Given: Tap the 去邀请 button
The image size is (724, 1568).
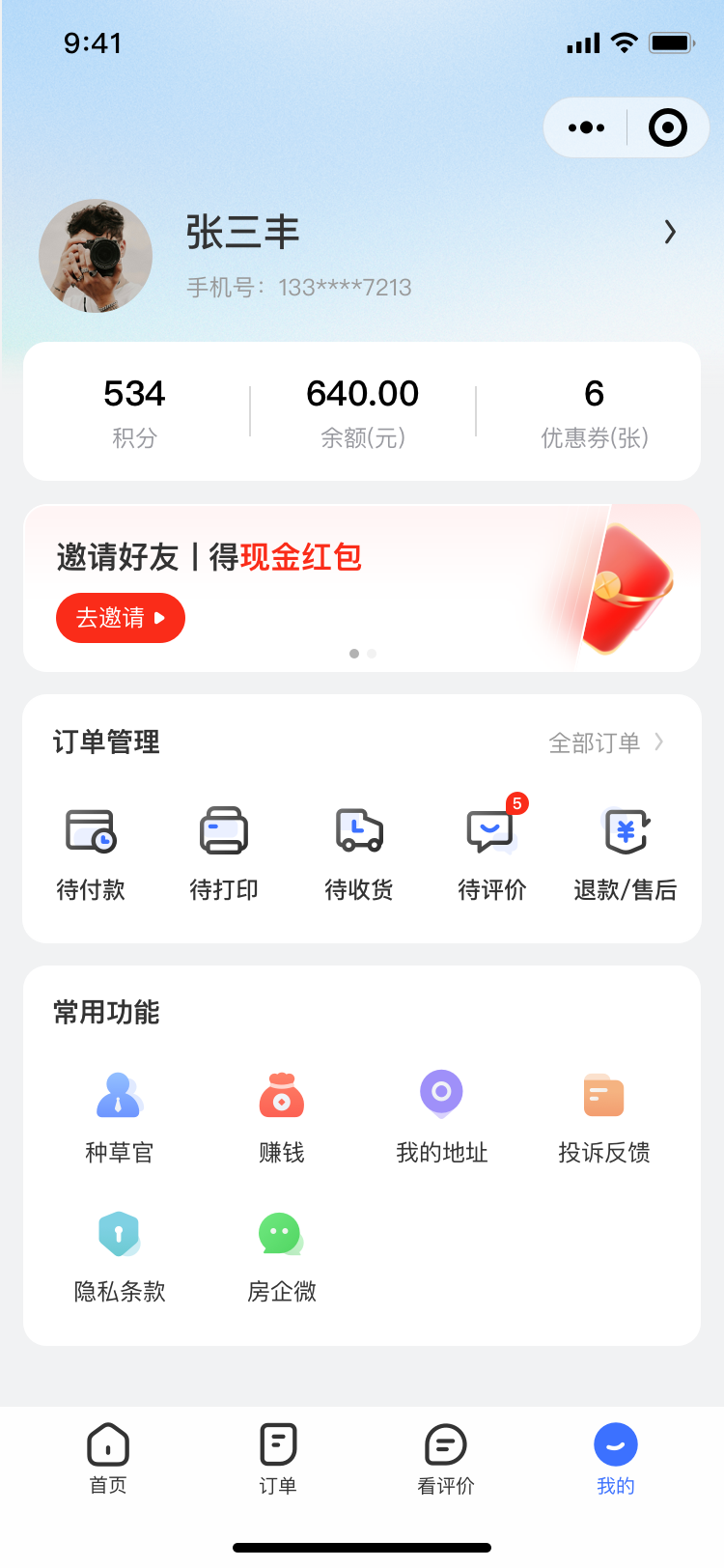Looking at the screenshot, I should pos(121,618).
